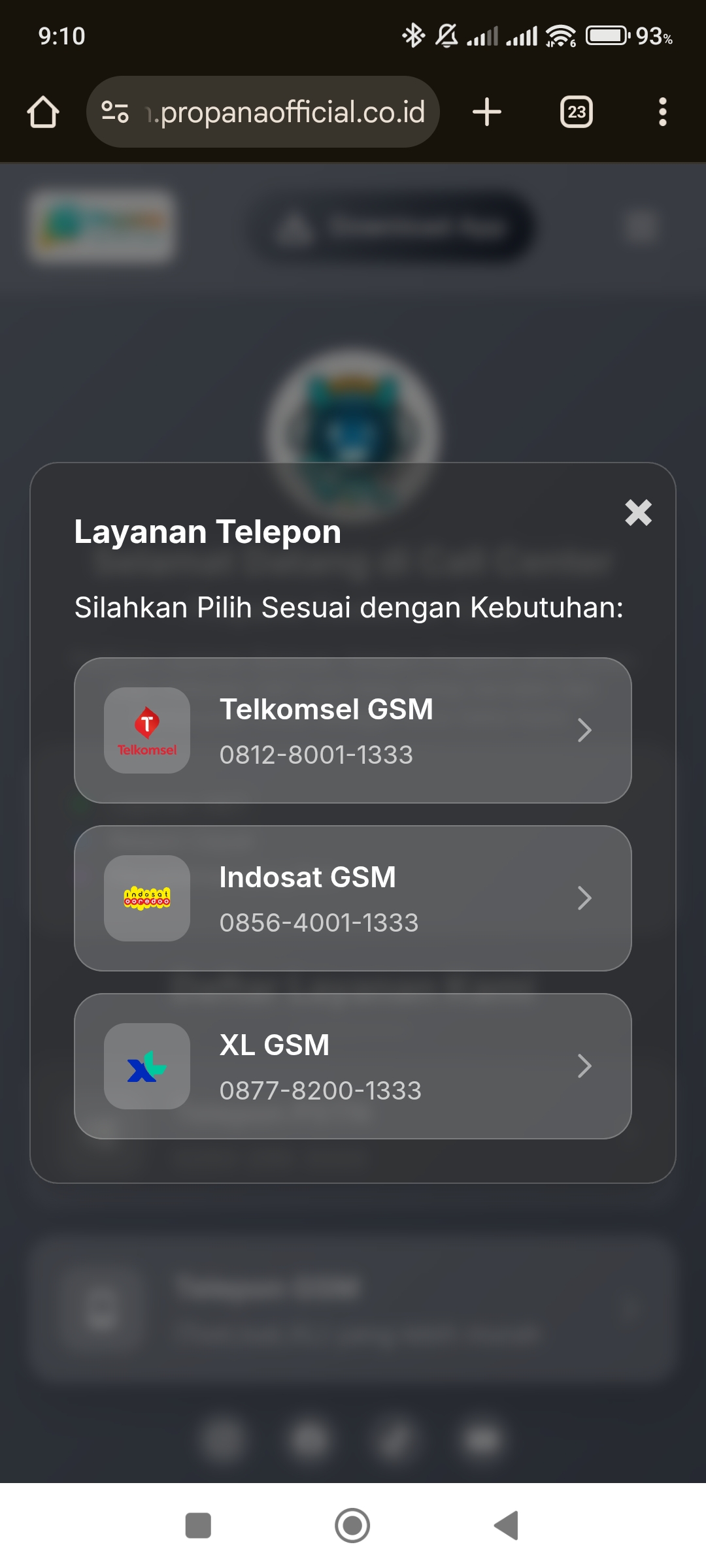Image resolution: width=706 pixels, height=1568 pixels.
Task: Tap the browser home icon
Action: pos(43,112)
